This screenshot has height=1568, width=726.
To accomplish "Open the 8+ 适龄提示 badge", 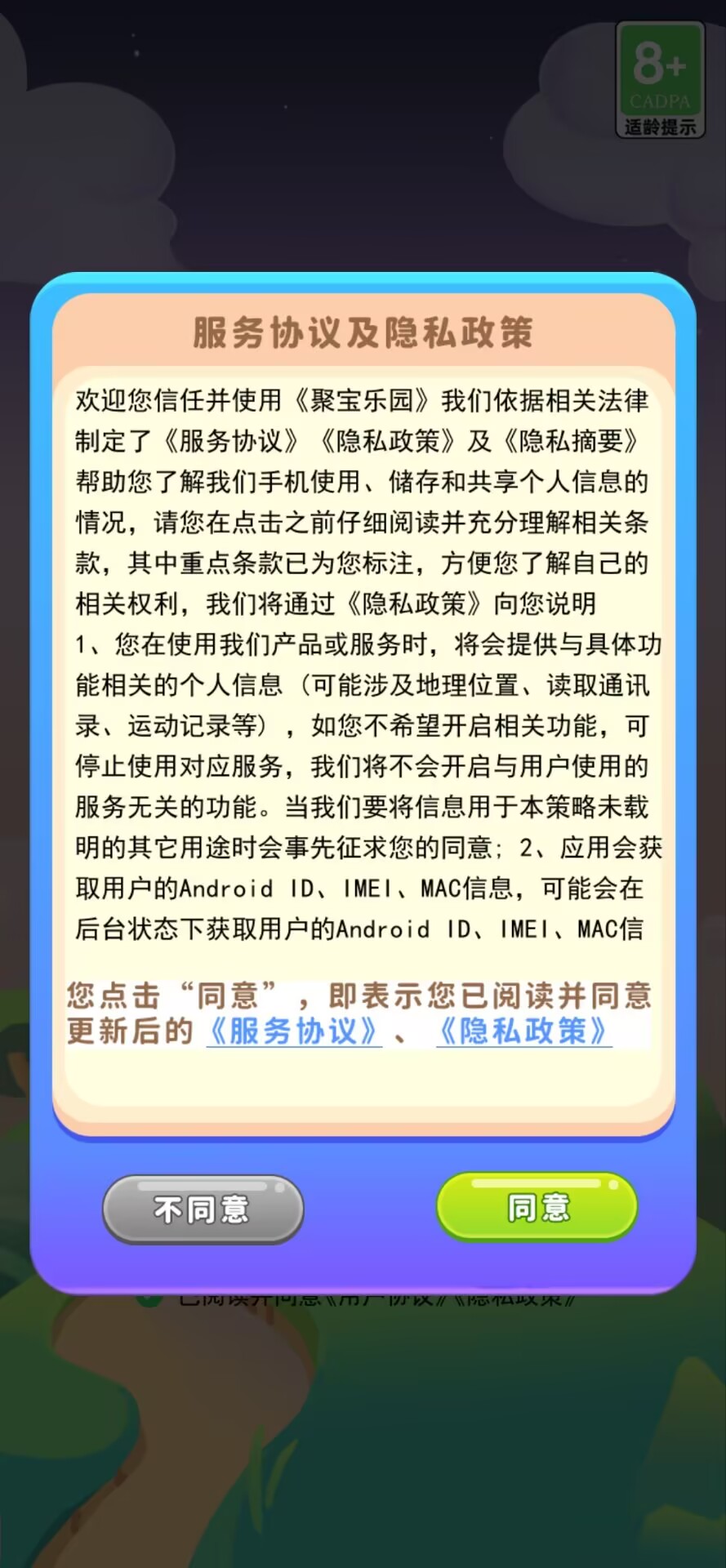I will pyautogui.click(x=660, y=81).
